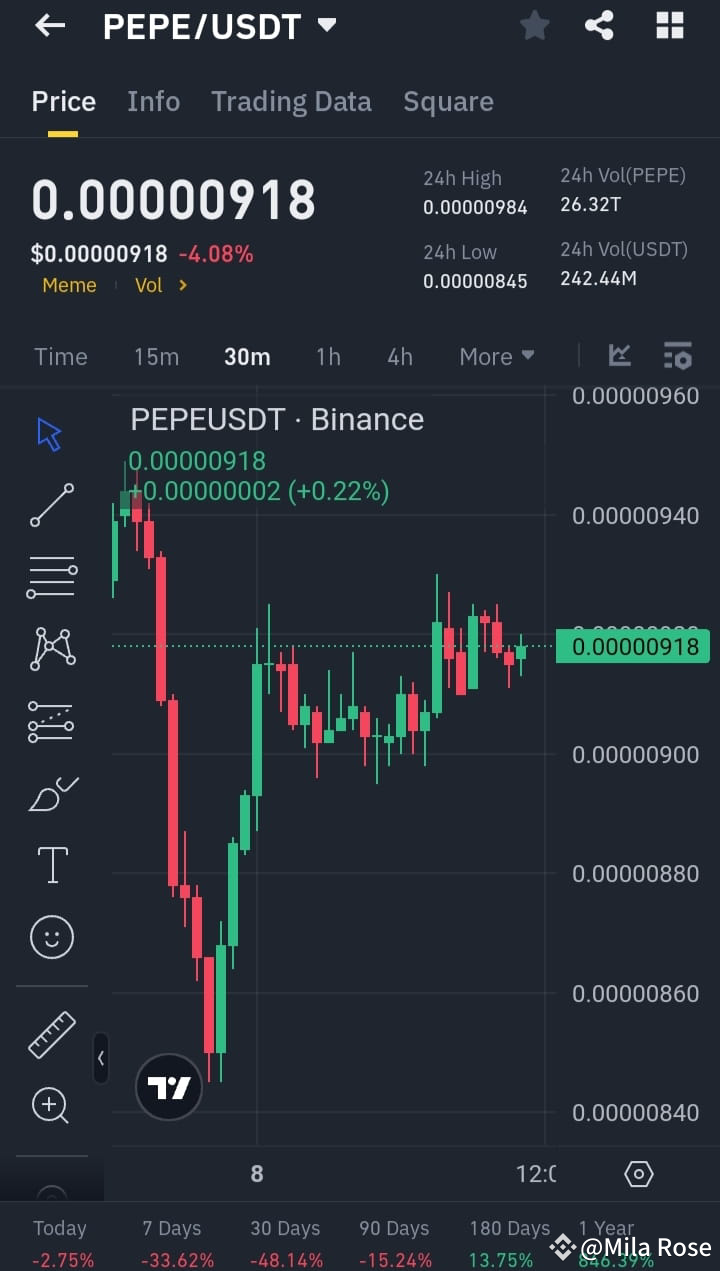Click the share icon
Viewport: 720px width, 1271px height.
tap(599, 25)
